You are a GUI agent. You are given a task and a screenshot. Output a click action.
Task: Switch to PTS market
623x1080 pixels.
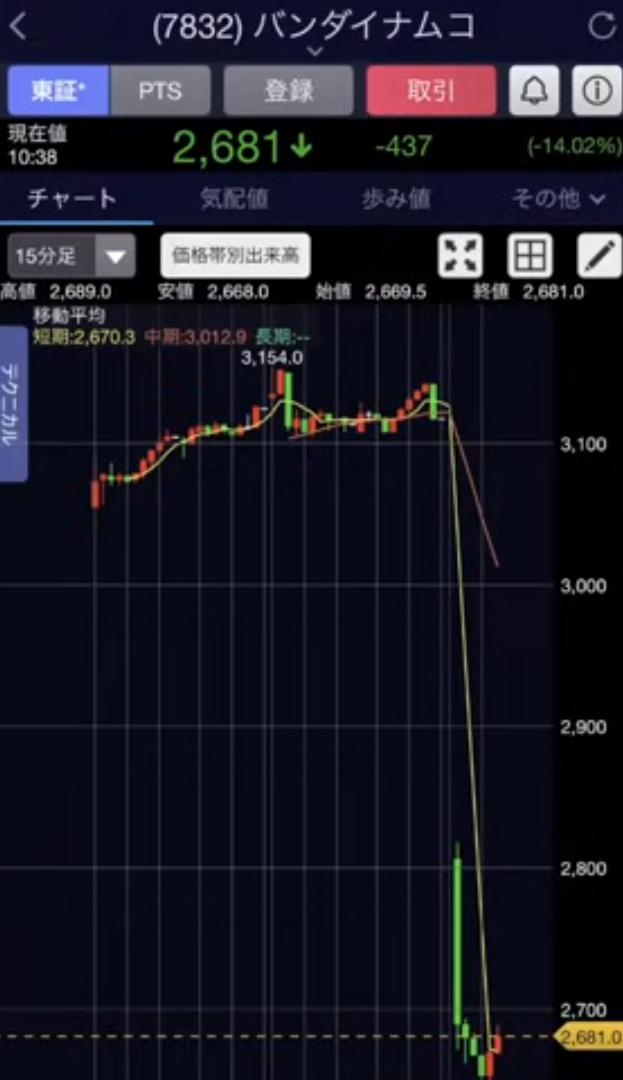tap(160, 91)
